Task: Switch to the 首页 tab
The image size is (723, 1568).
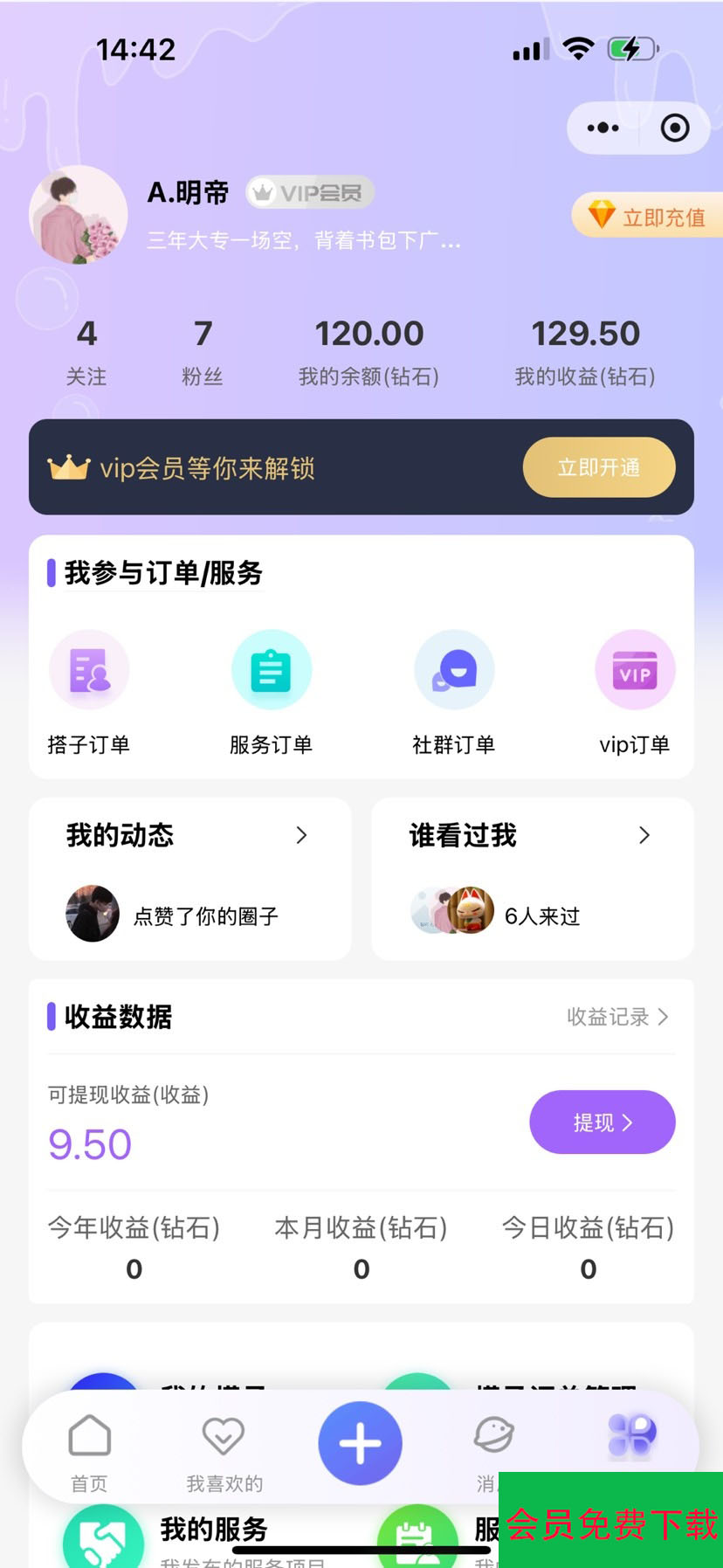Action: point(89,1452)
